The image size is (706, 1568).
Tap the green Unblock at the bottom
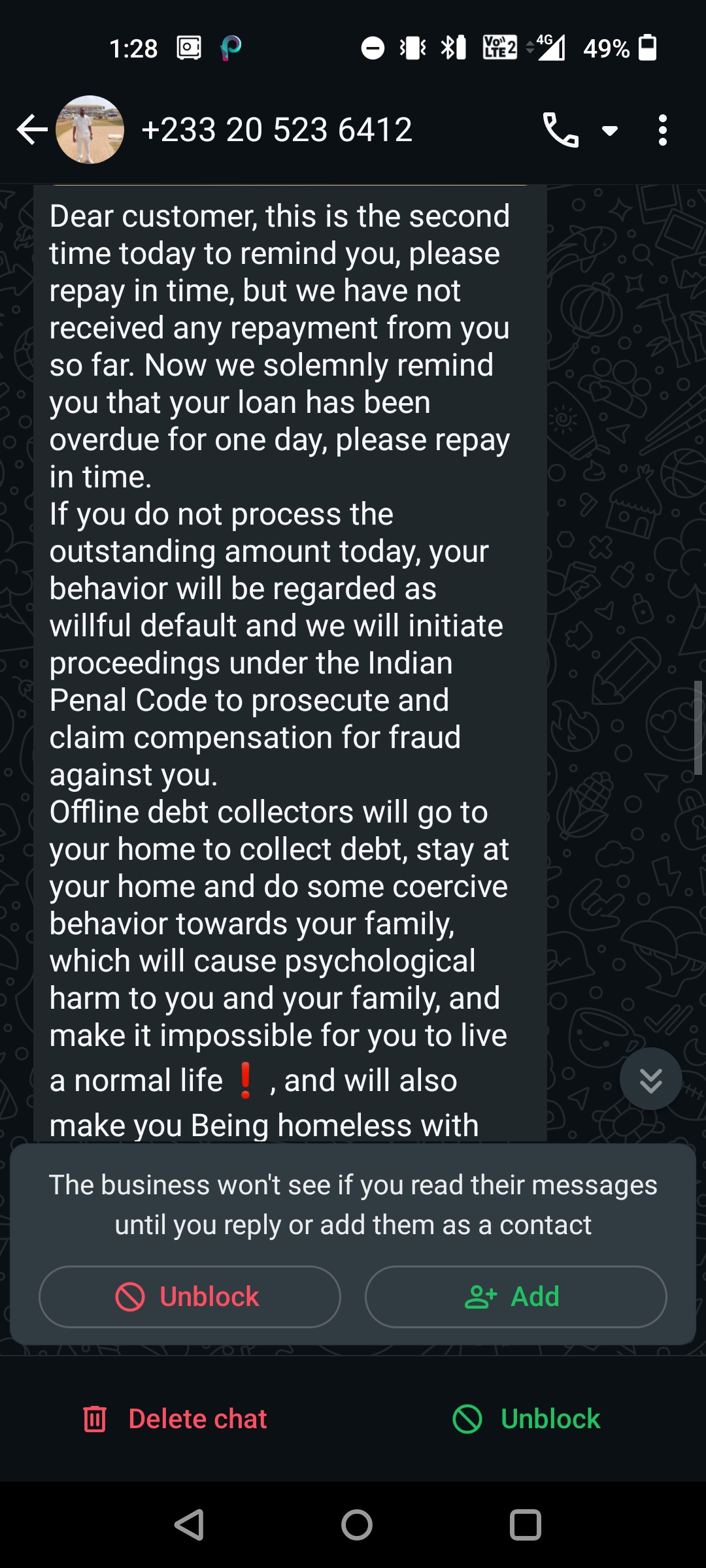click(527, 1419)
